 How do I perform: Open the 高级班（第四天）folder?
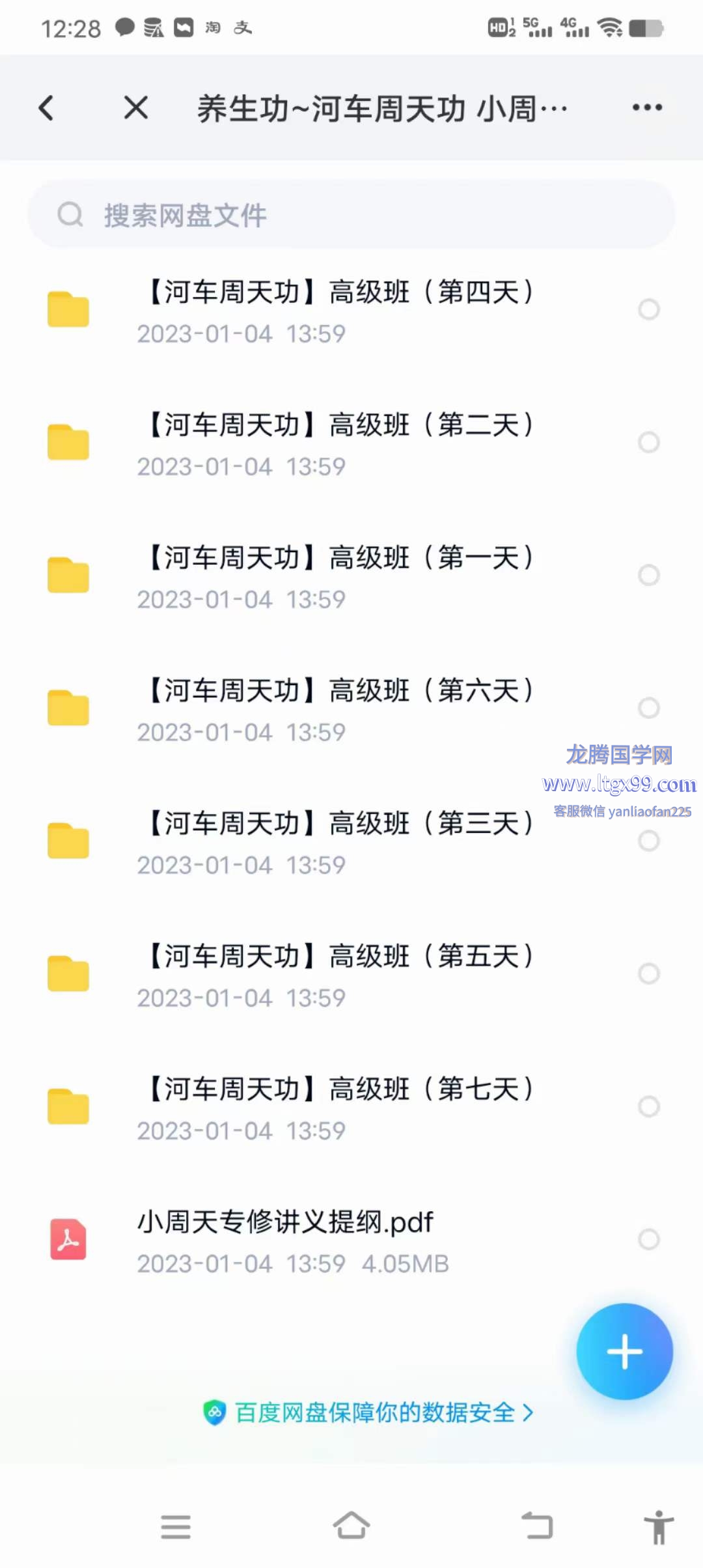click(351, 311)
